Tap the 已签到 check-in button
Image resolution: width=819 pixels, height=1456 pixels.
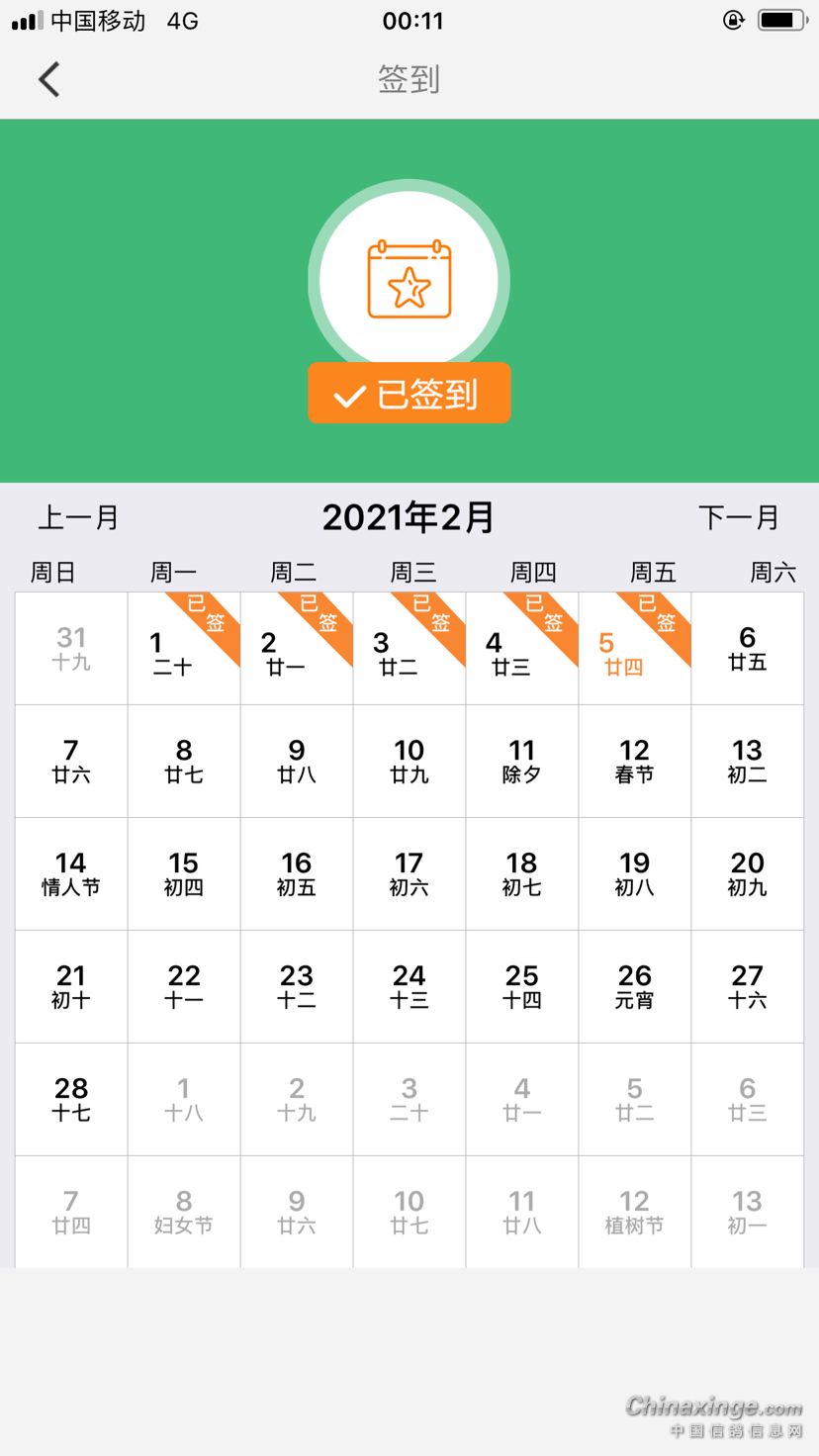point(409,394)
